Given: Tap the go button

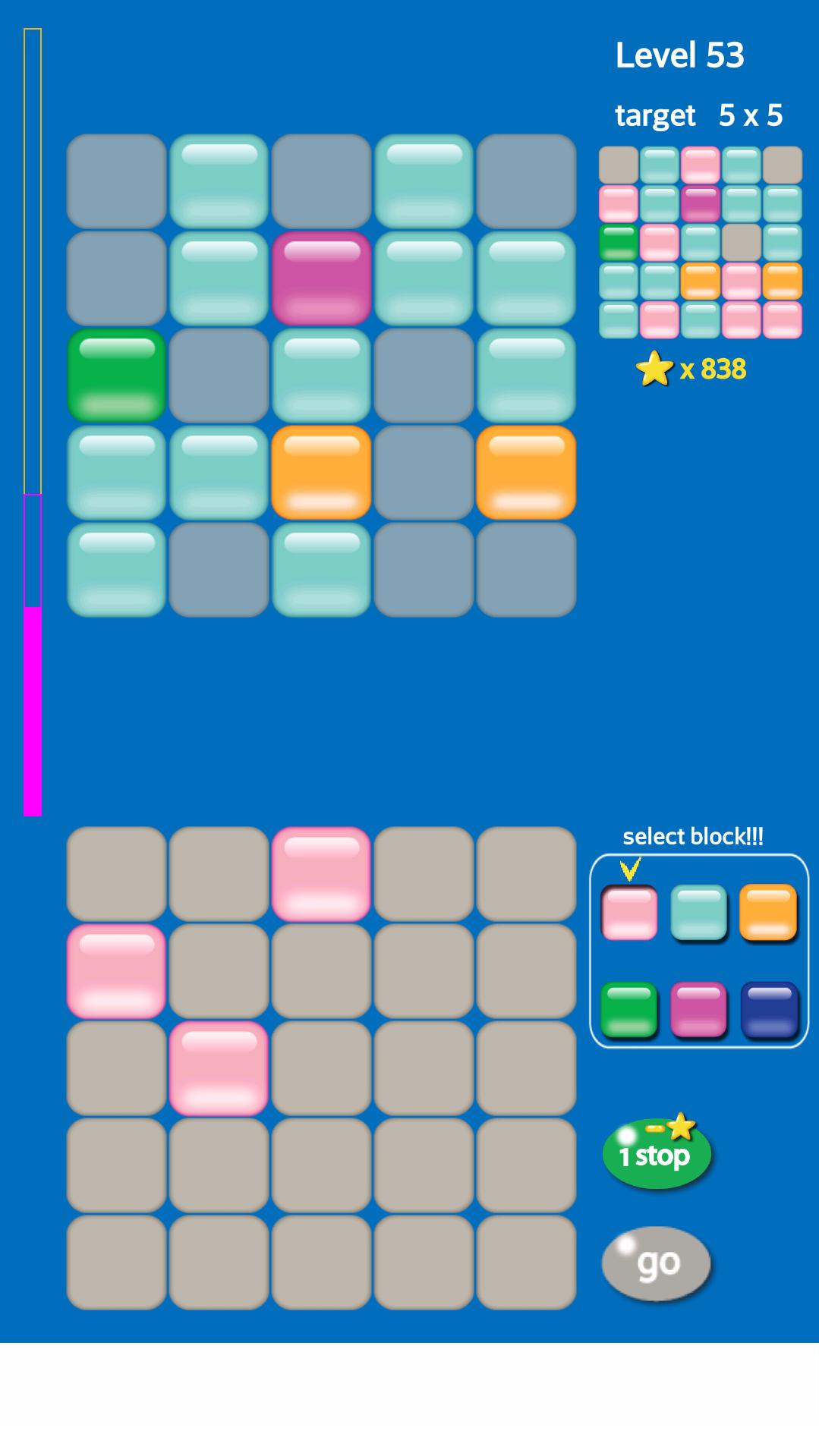Looking at the screenshot, I should (657, 1263).
